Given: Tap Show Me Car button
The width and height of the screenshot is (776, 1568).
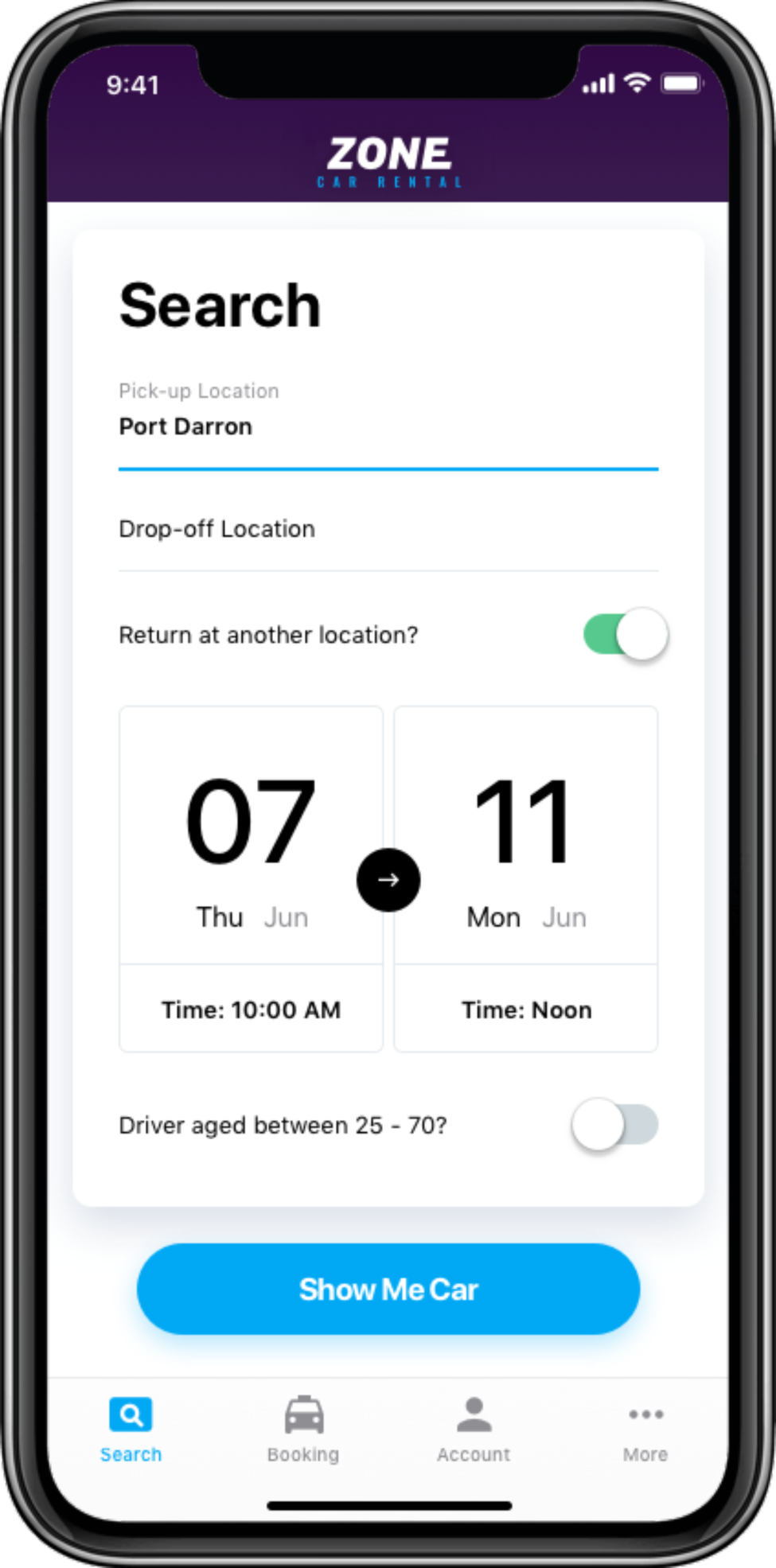Looking at the screenshot, I should (388, 1289).
